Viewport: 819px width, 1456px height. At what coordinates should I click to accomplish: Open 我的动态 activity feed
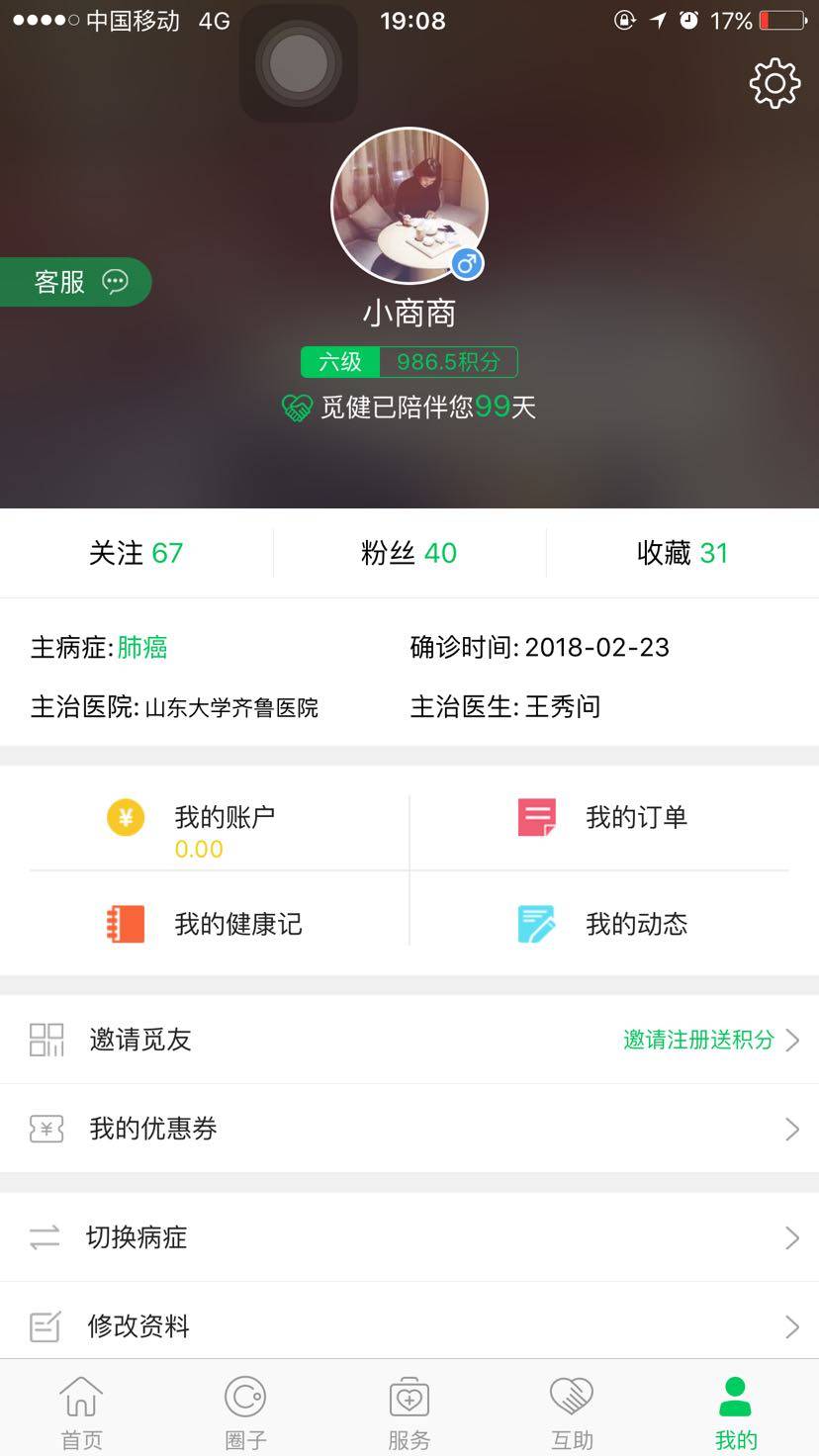pos(603,924)
